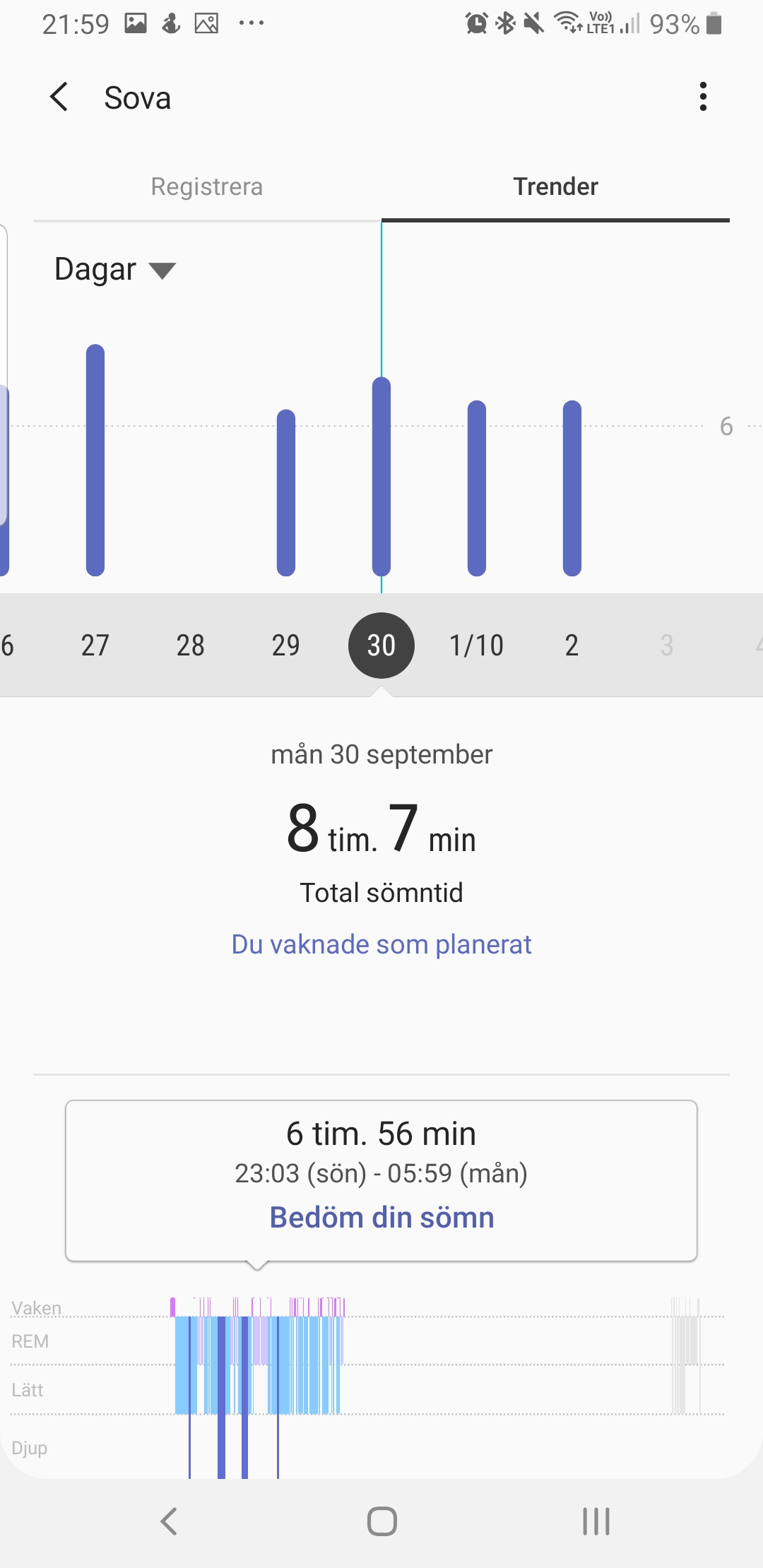Select day 28 in the date strip

click(190, 645)
